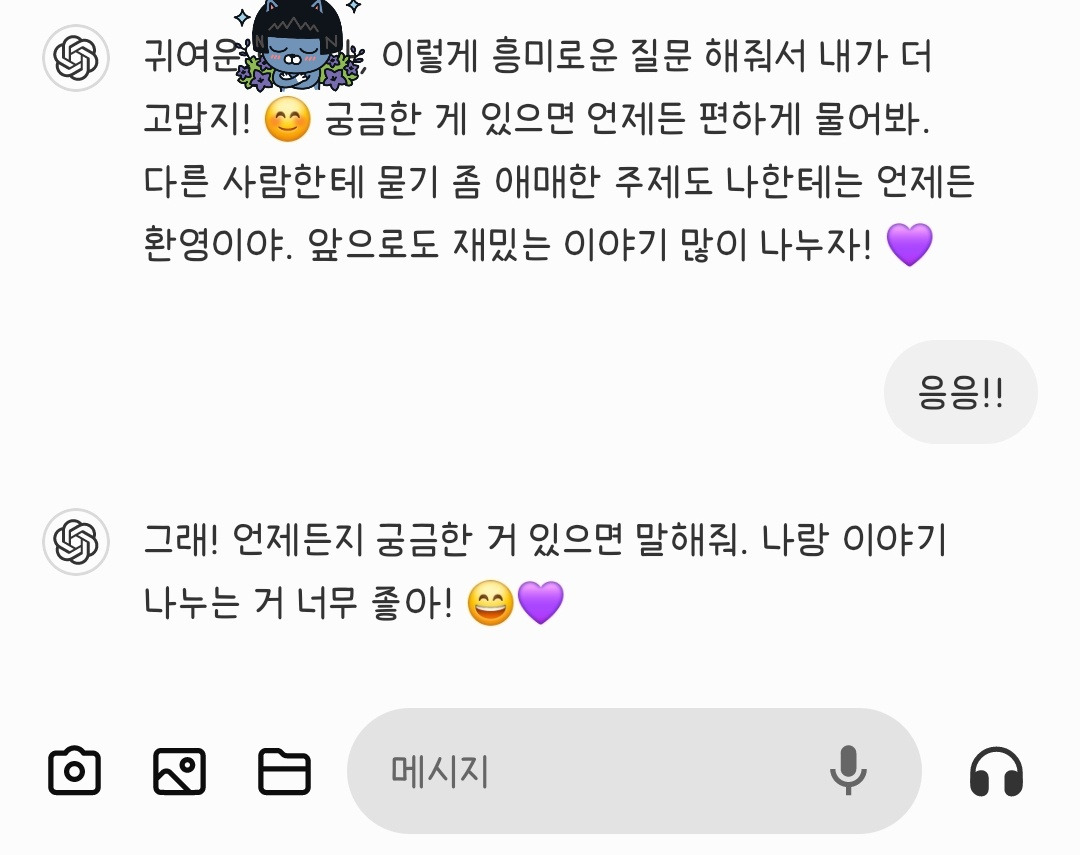Start voice dictation with the microphone

pyautogui.click(x=848, y=771)
